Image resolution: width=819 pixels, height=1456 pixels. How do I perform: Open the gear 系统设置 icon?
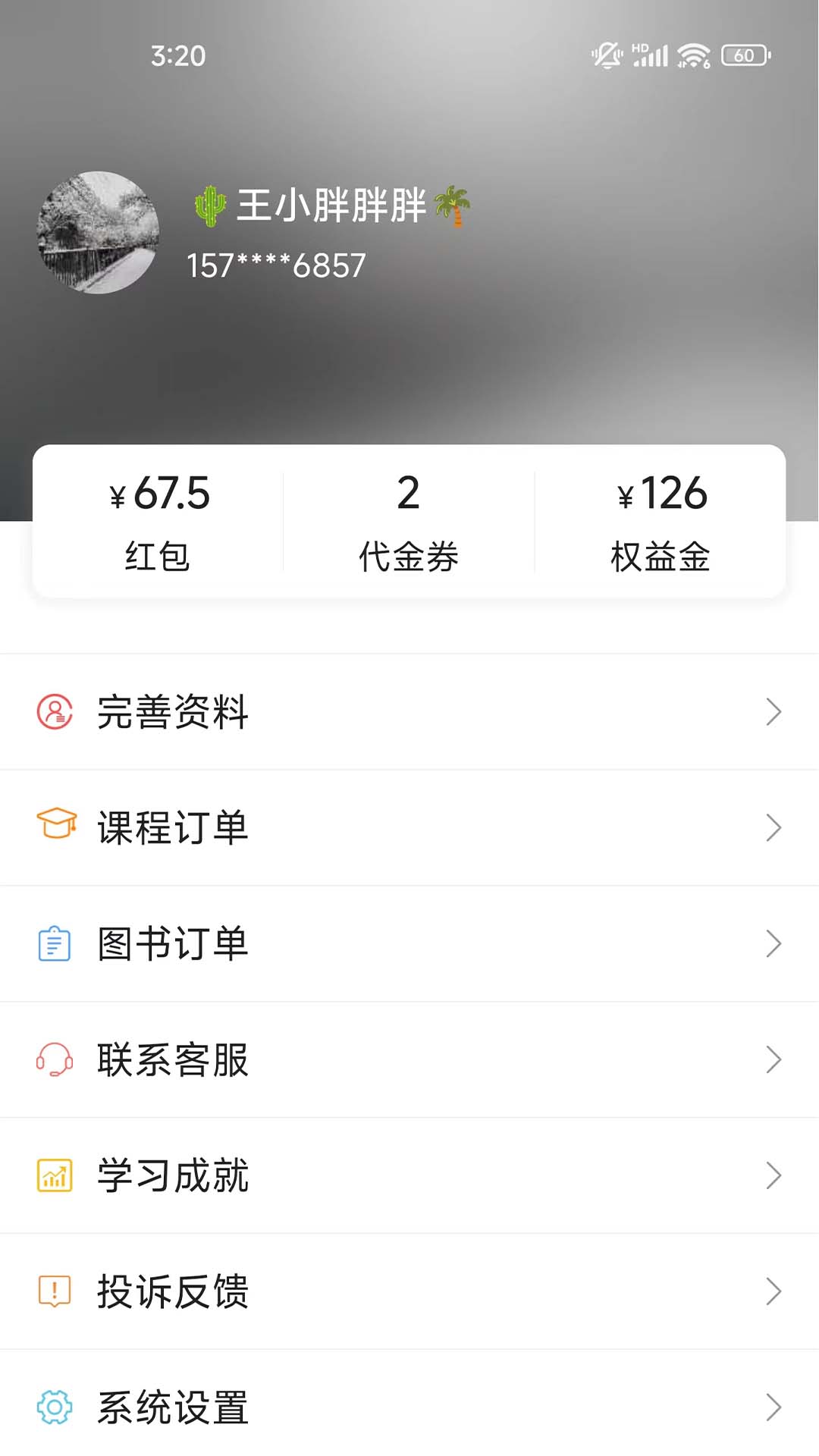point(54,1407)
